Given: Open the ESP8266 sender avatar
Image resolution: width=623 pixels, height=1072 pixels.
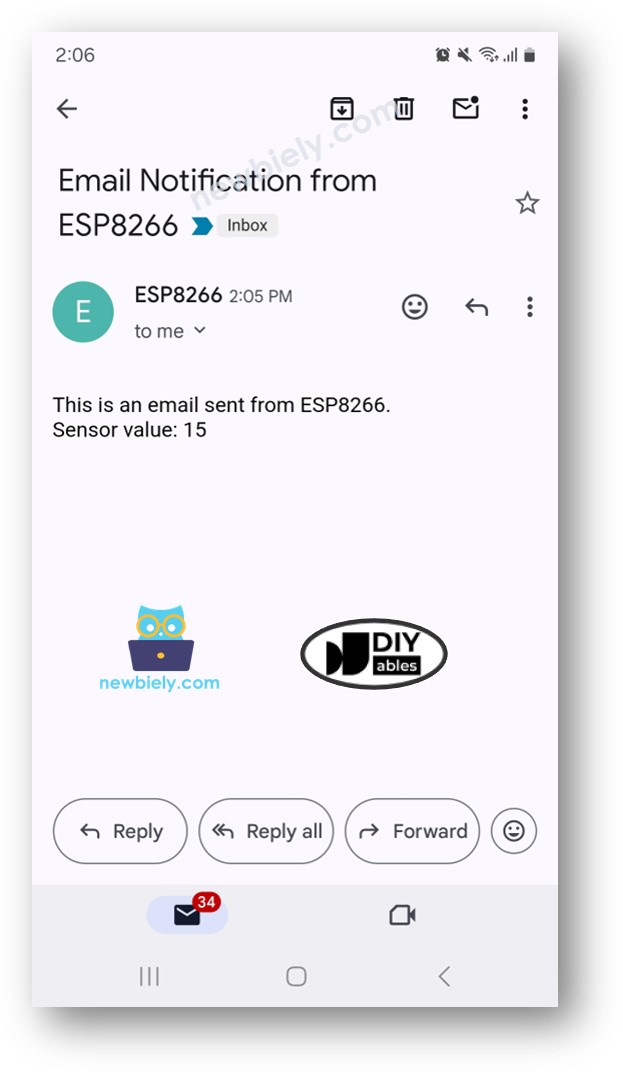Looking at the screenshot, I should (83, 312).
